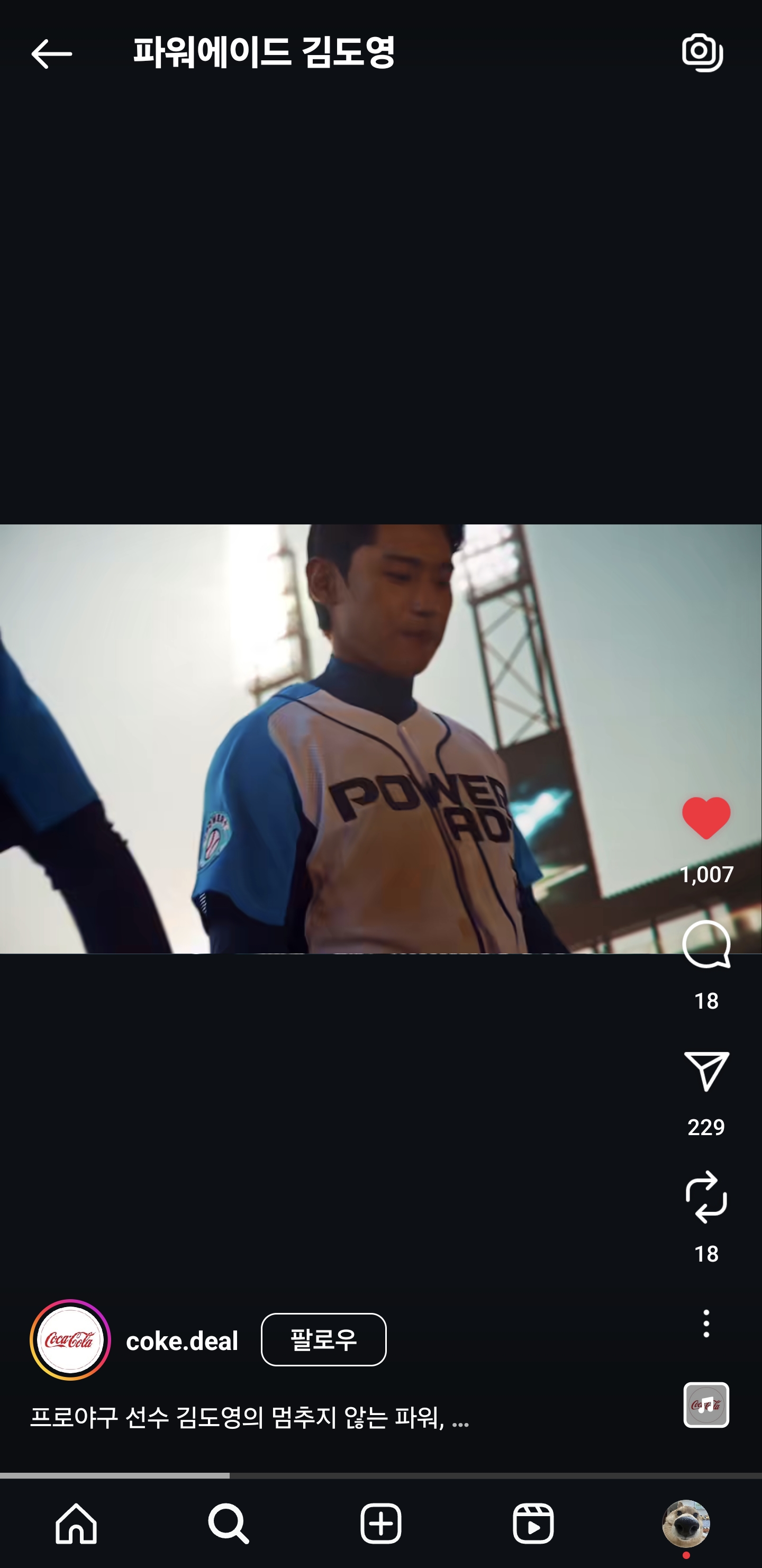Repost this reel

705,1198
